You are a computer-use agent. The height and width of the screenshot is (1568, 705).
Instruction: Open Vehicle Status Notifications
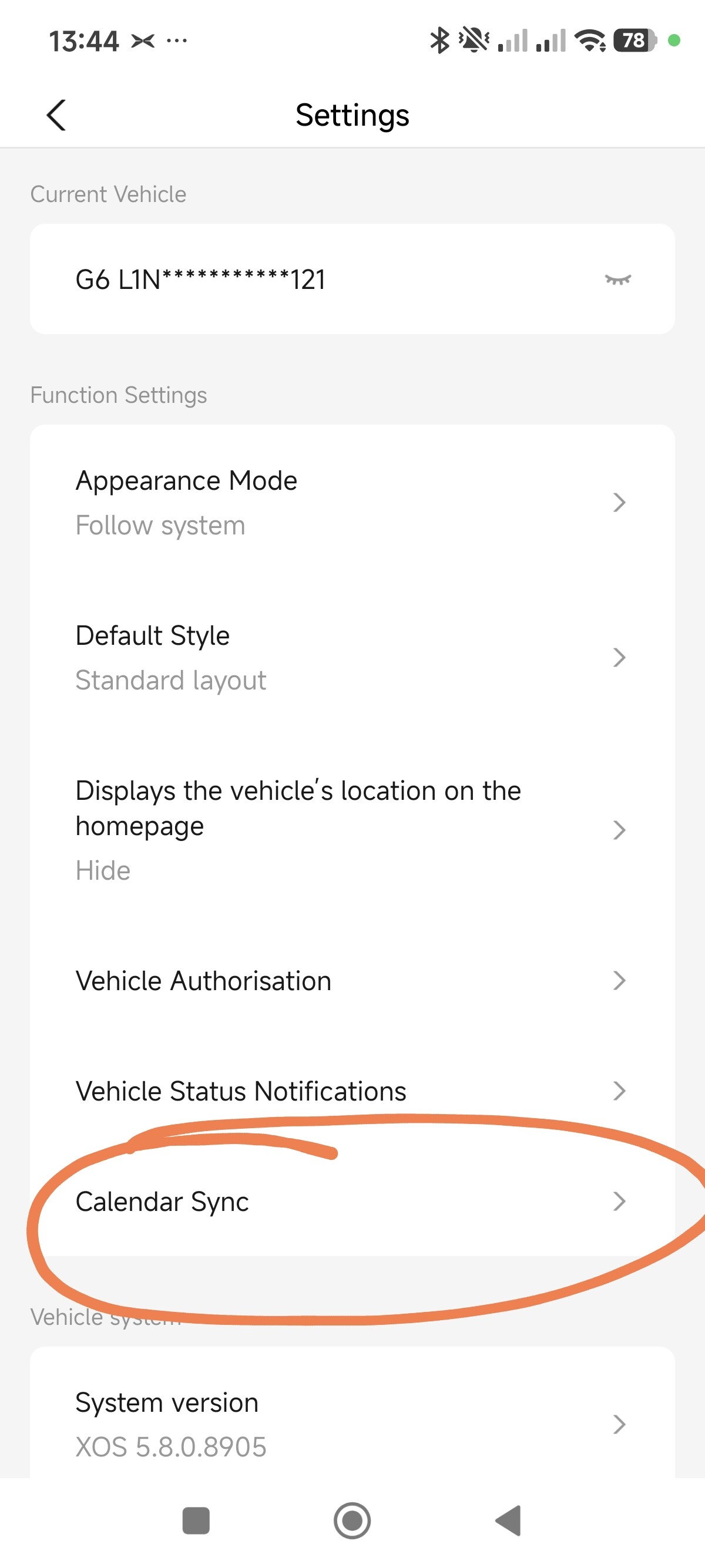point(352,1091)
